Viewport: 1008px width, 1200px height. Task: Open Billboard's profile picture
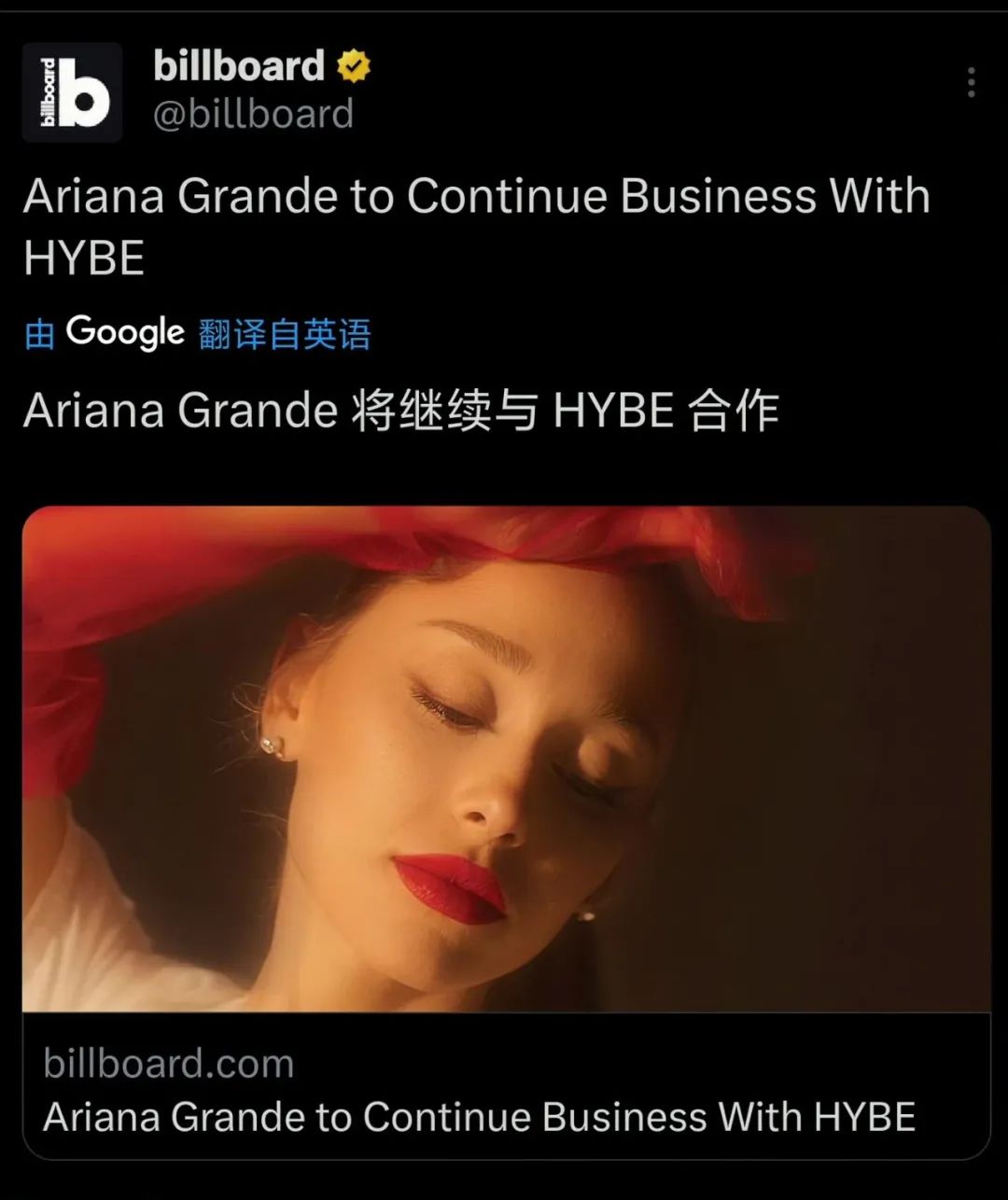pos(73,92)
